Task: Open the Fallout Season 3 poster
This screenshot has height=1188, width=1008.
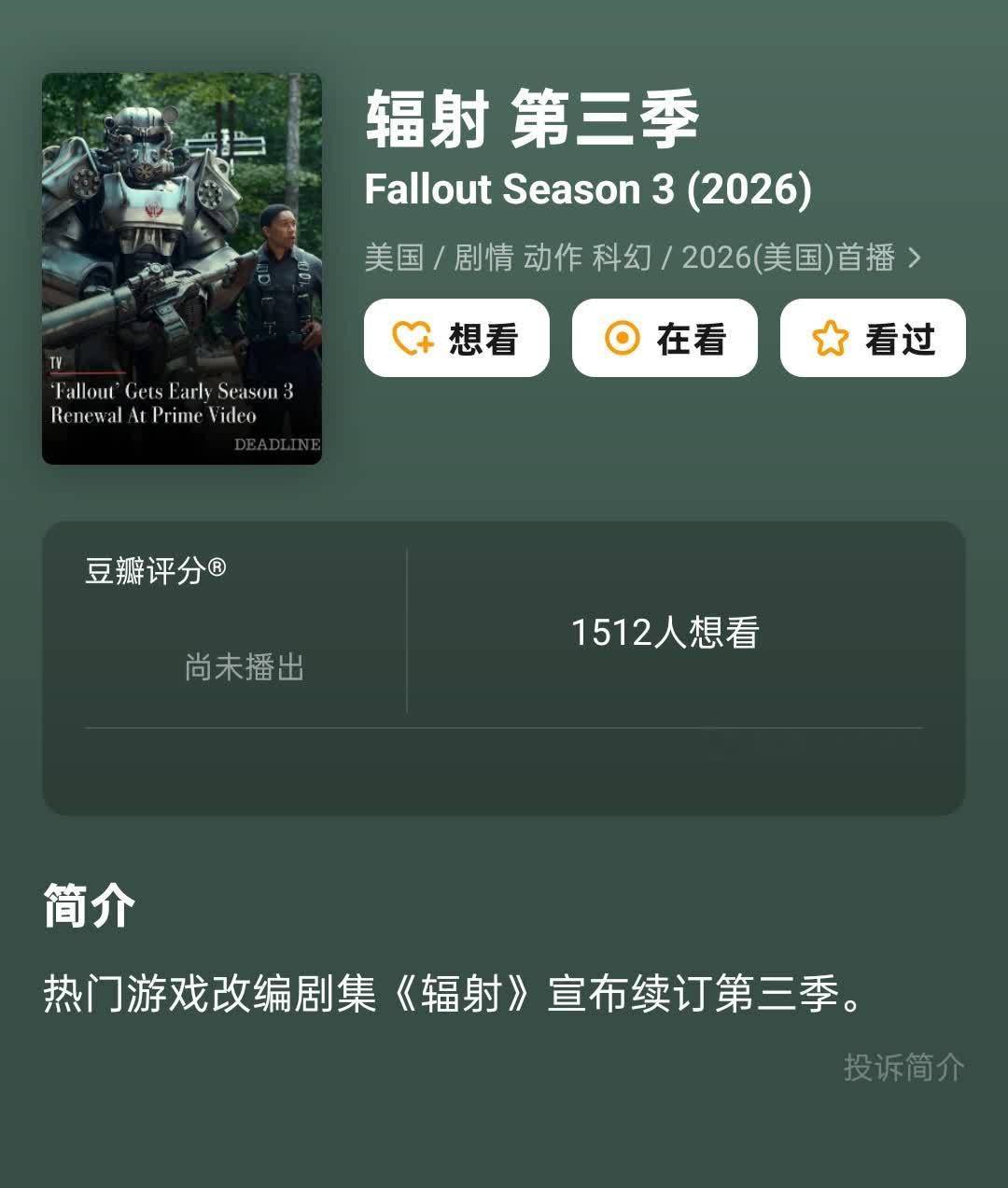Action: pyautogui.click(x=182, y=269)
